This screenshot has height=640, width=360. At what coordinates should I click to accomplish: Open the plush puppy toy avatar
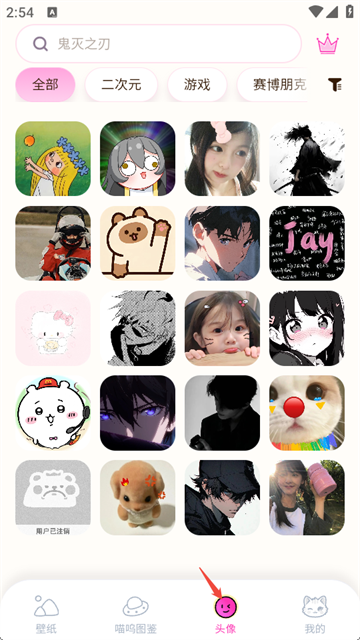tap(138, 498)
